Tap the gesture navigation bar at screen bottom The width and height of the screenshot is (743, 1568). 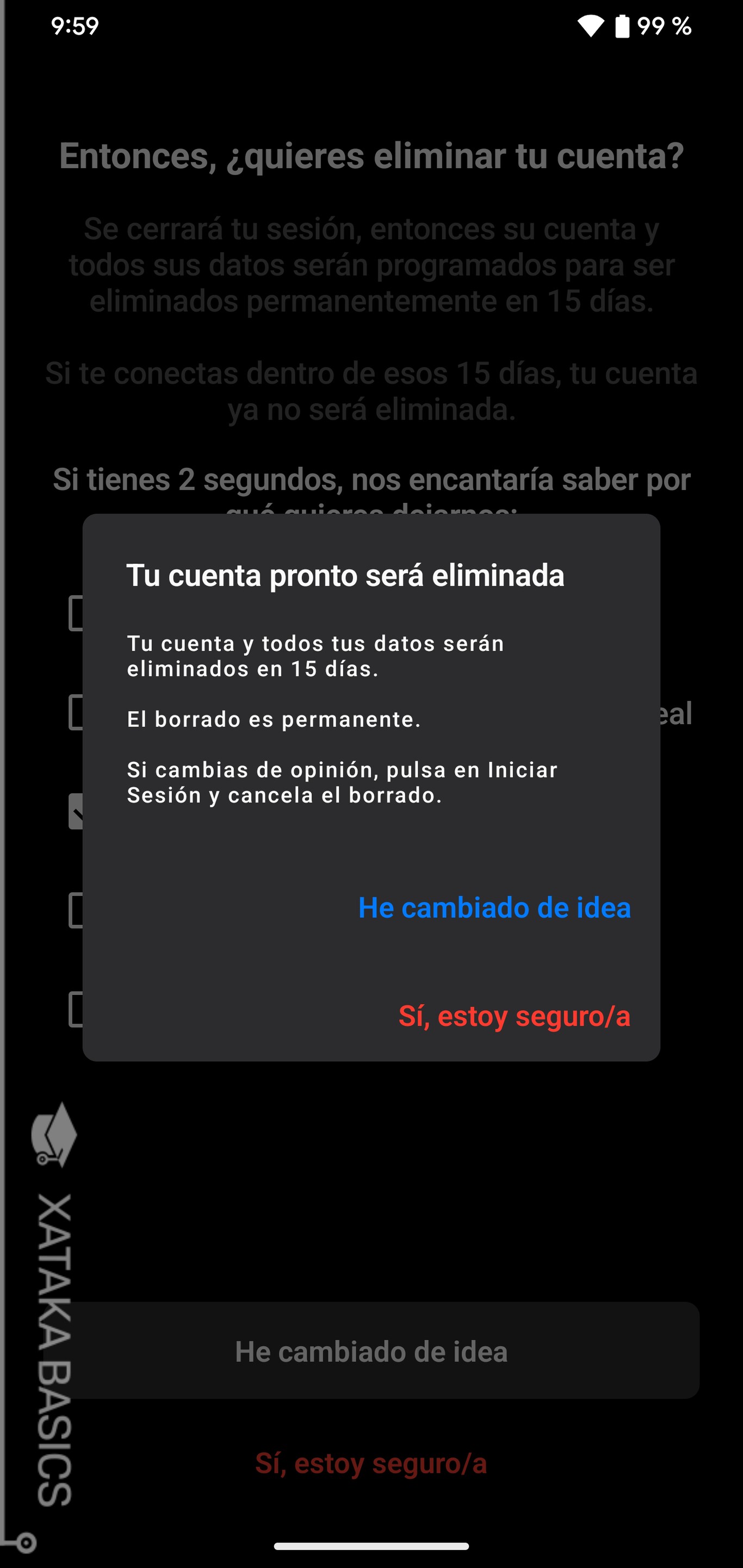[x=371, y=1546]
